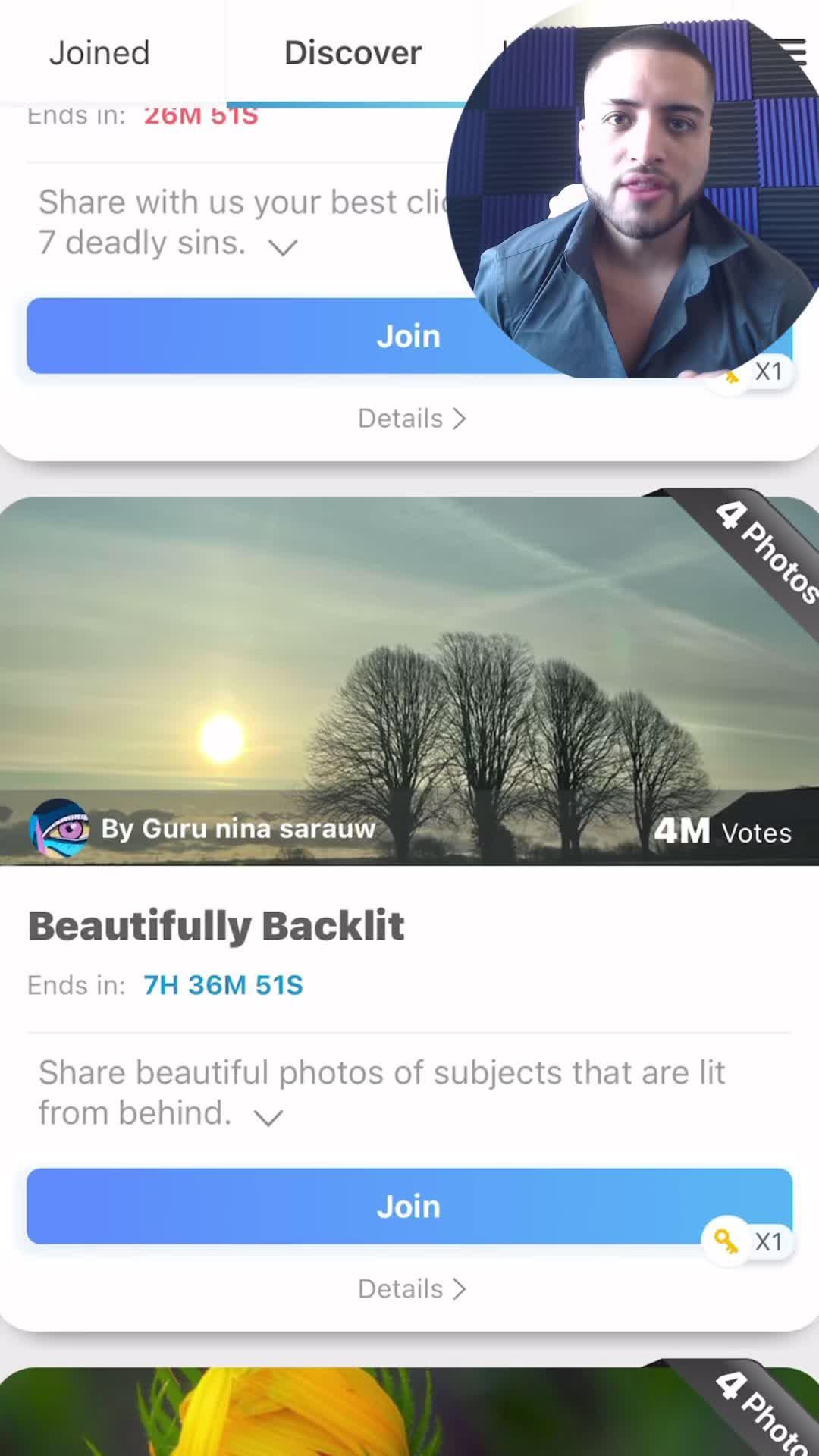
Task: Switch to the Joined tab
Action: point(99,52)
